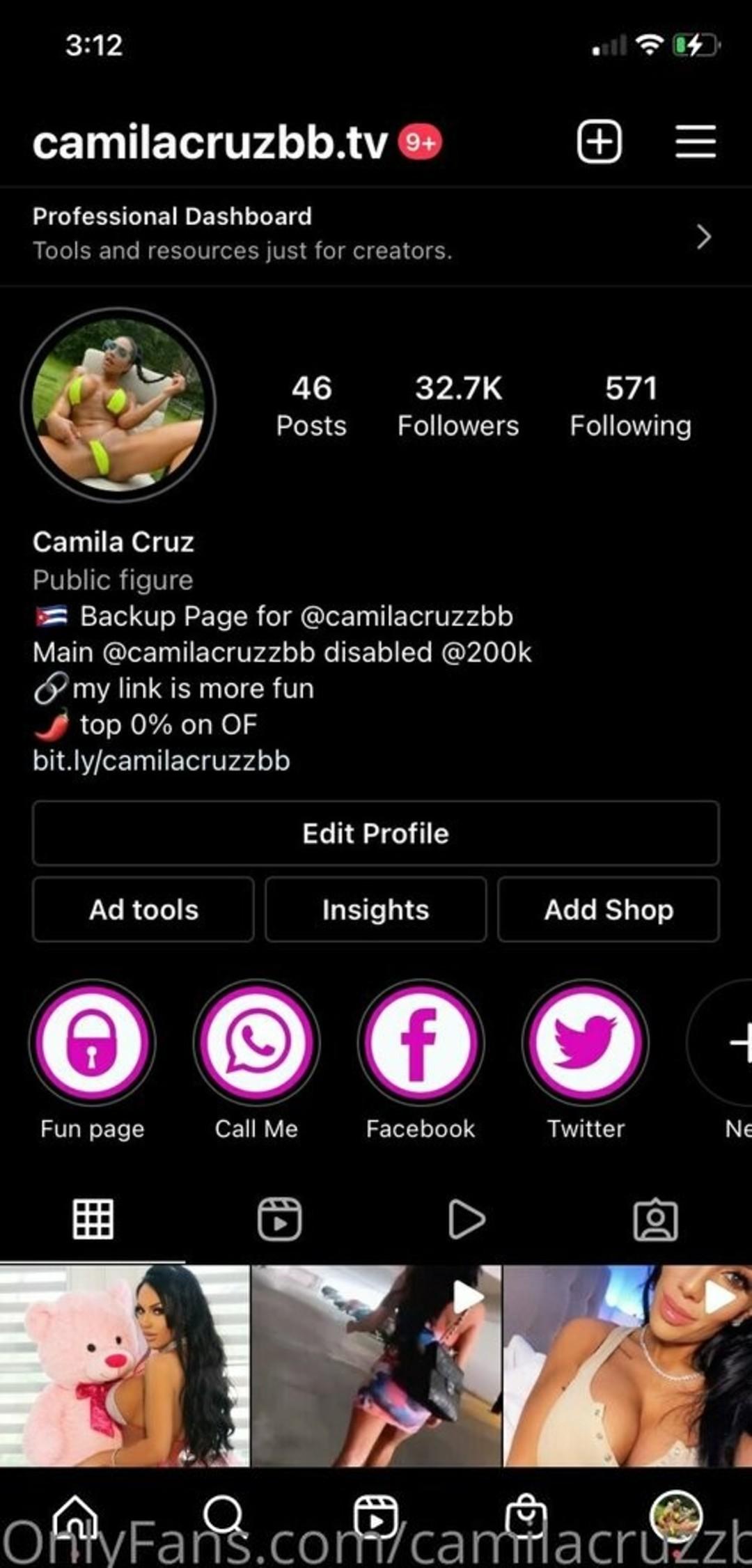Open the Following list
This screenshot has width=752, height=1568.
[631, 406]
